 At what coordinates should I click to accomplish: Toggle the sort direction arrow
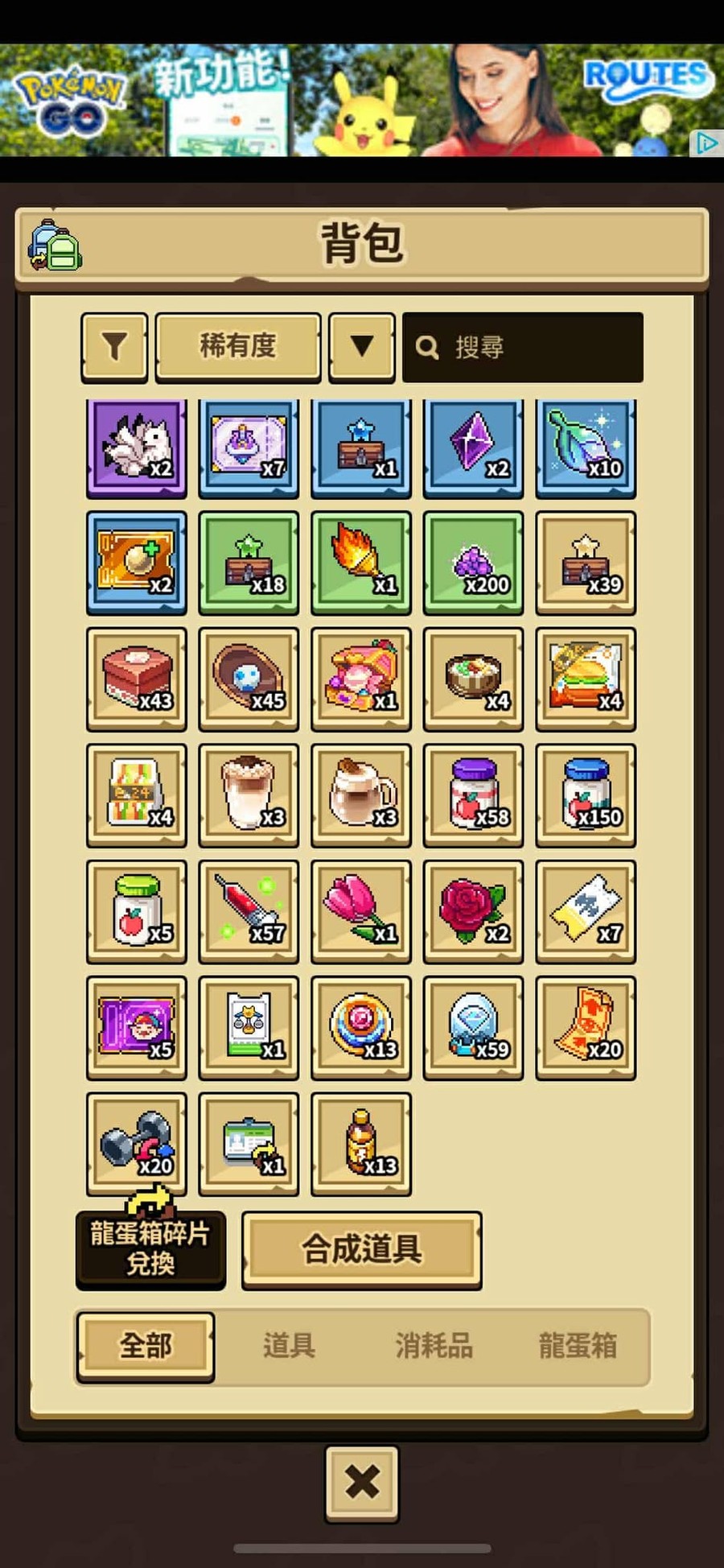pos(362,347)
